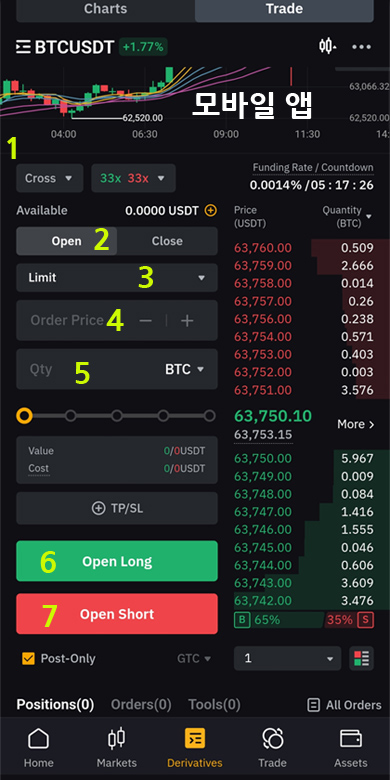390x780 pixels.
Task: Change the 33x leverage setting
Action: coord(133,178)
